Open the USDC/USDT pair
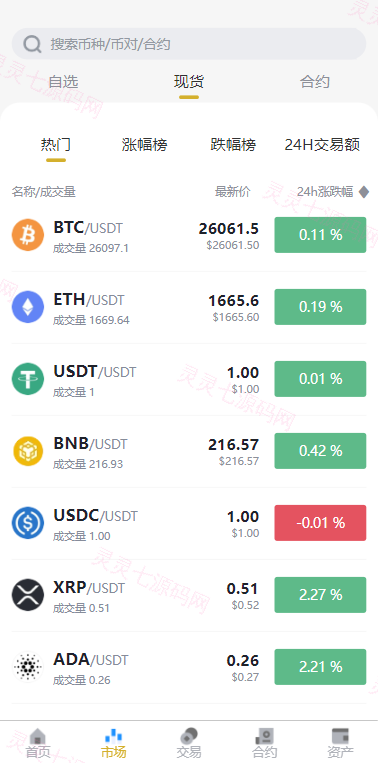This screenshot has height=763, width=378. tap(189, 523)
